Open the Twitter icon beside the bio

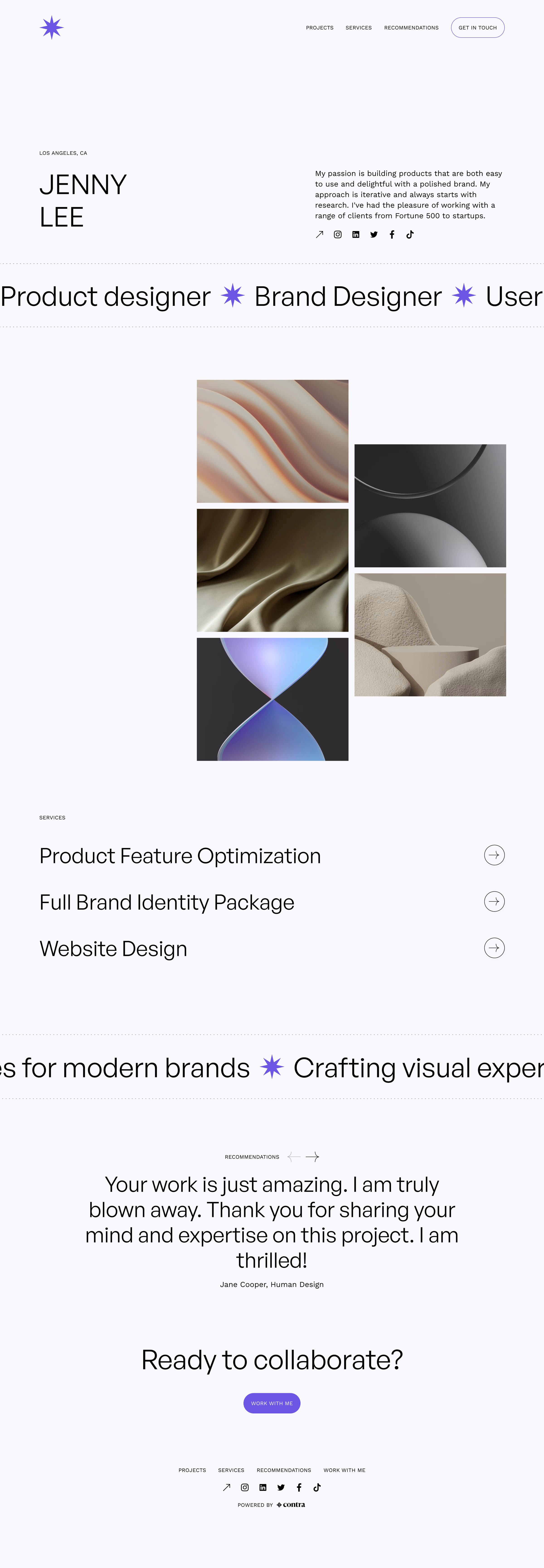374,234
